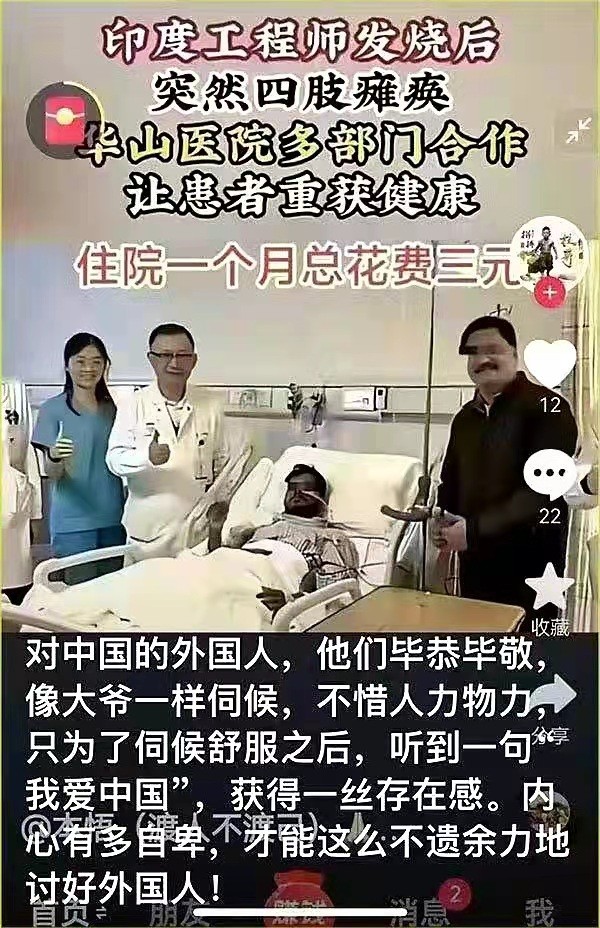
Task: Open the comments on this video
Action: coord(550,475)
